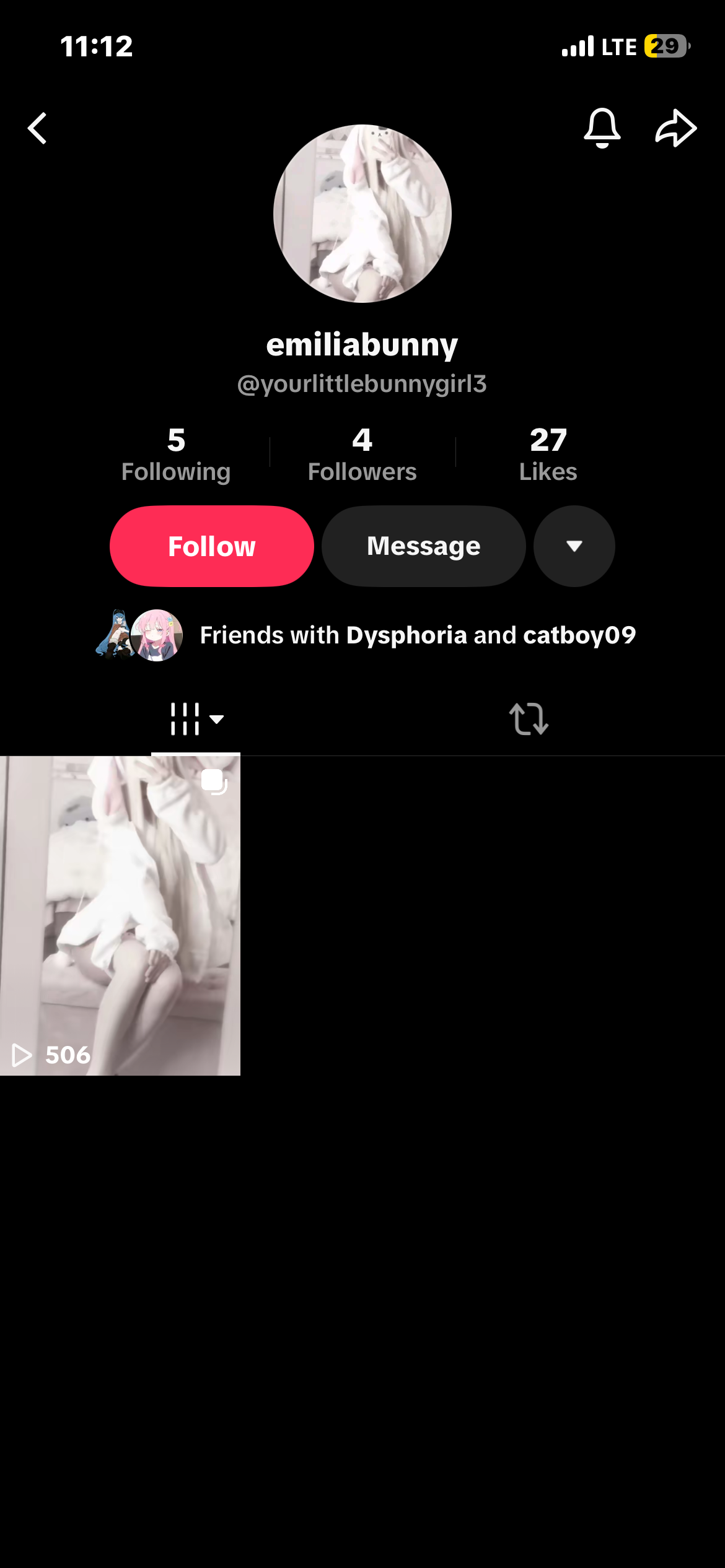The width and height of the screenshot is (725, 1568).
Task: Follow emiliabunny
Action: click(x=212, y=546)
